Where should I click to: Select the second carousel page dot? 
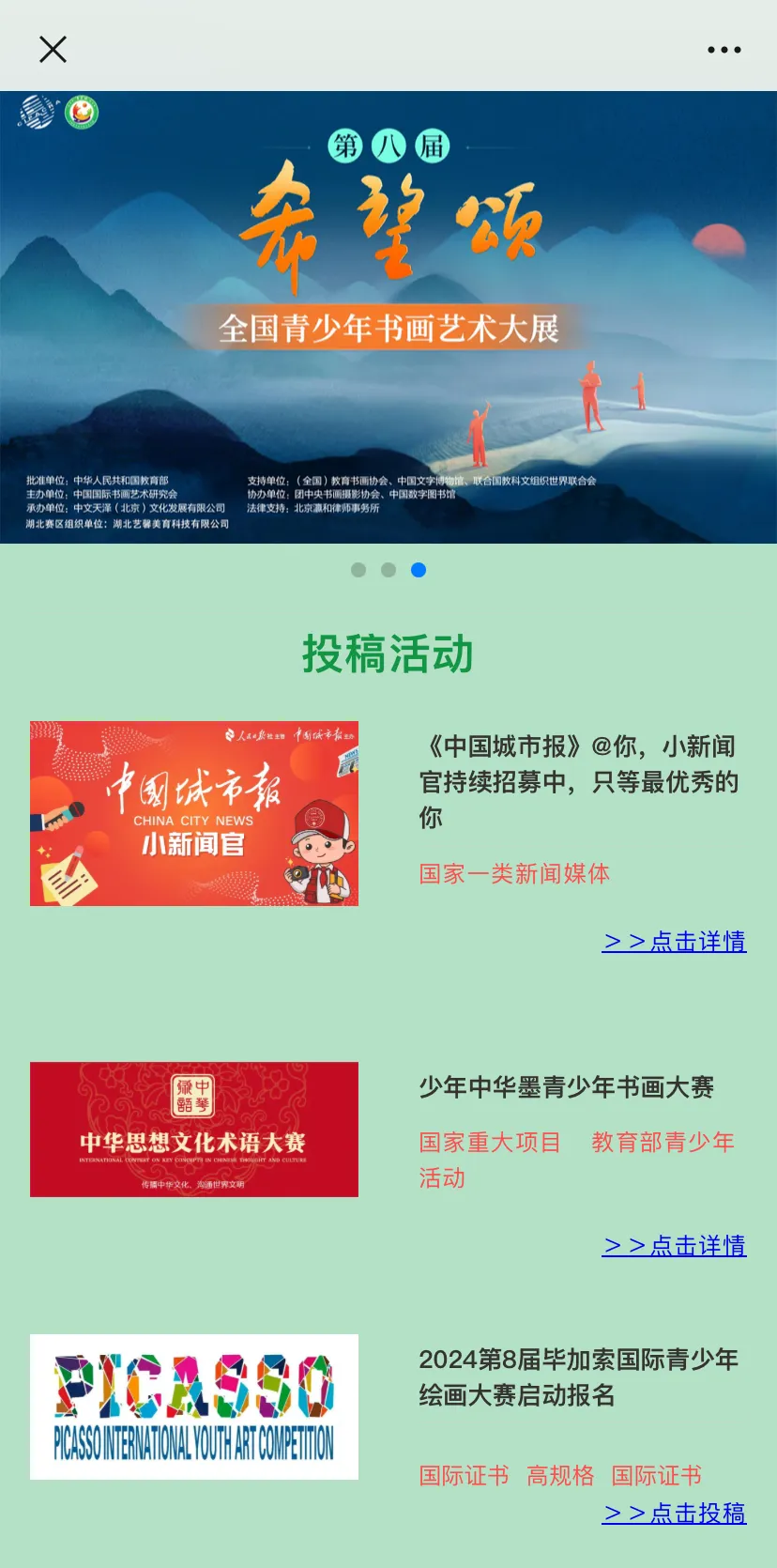[x=388, y=570]
